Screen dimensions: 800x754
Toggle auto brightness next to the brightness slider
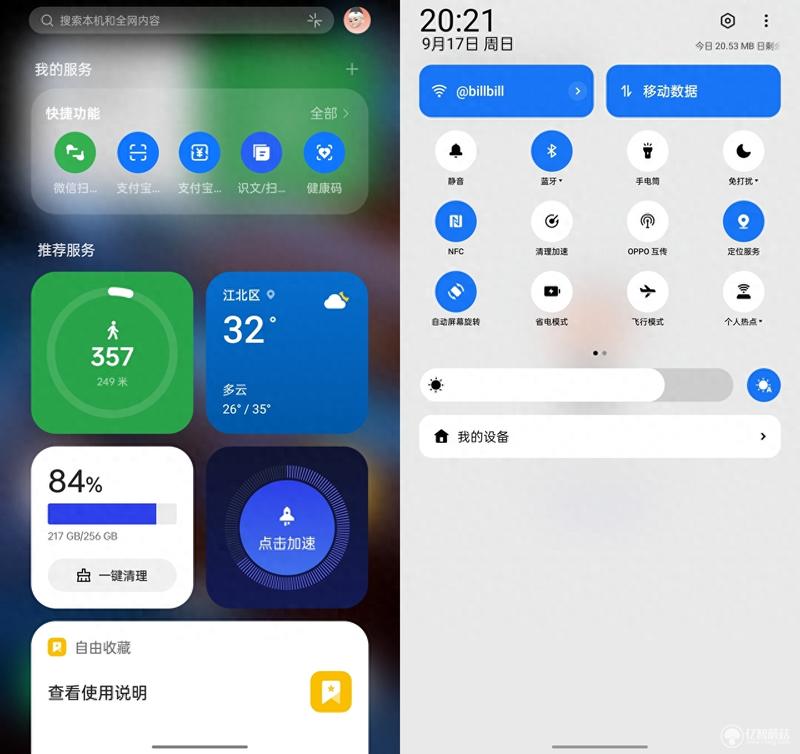click(763, 385)
